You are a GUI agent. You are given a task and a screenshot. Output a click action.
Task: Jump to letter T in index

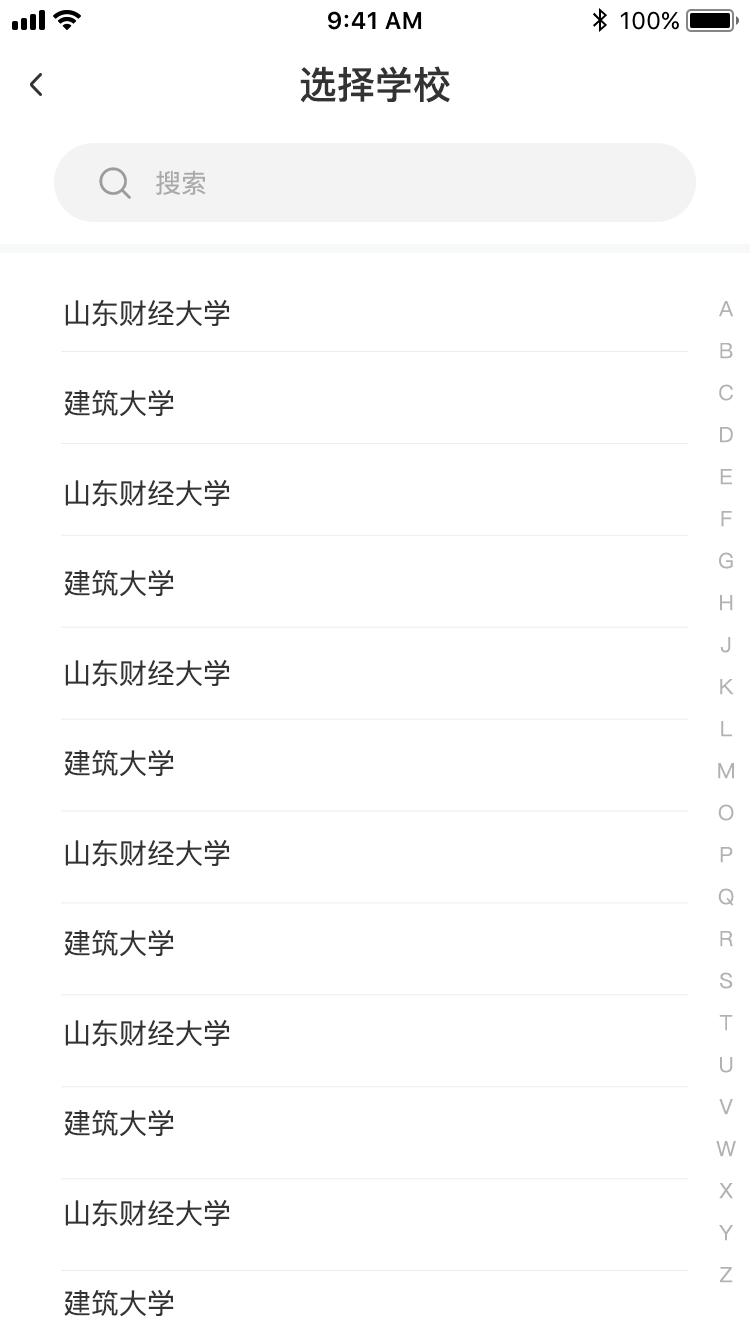[x=726, y=1024]
